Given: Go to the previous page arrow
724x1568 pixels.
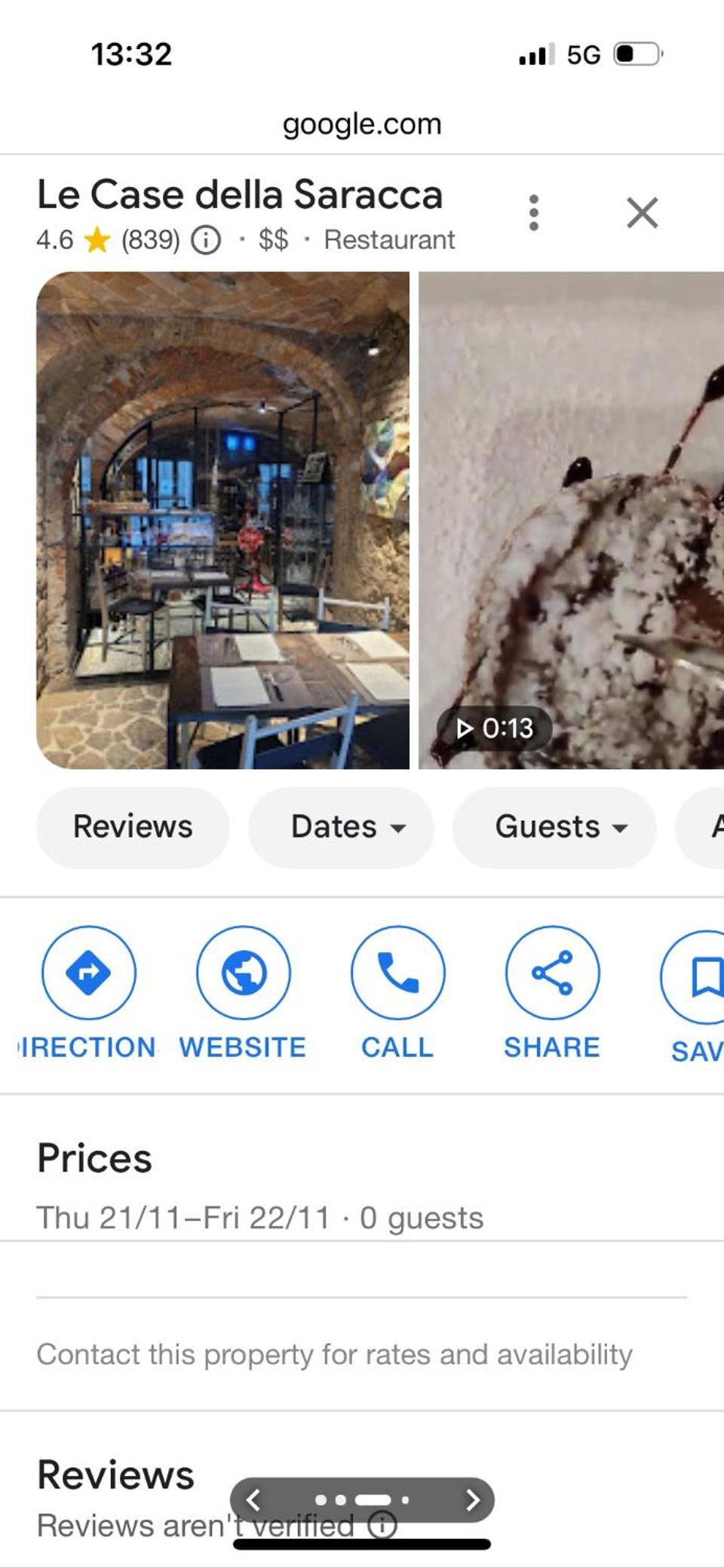Looking at the screenshot, I should click(254, 1499).
